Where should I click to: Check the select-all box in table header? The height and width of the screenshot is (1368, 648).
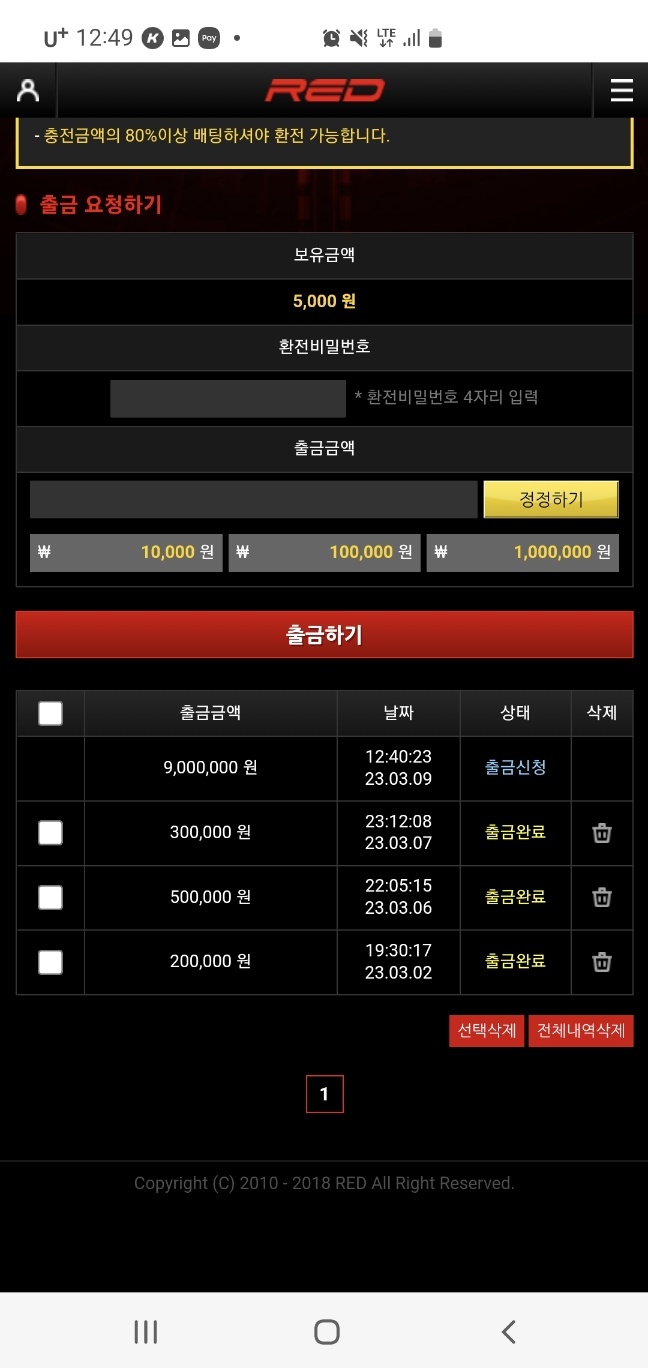50,713
